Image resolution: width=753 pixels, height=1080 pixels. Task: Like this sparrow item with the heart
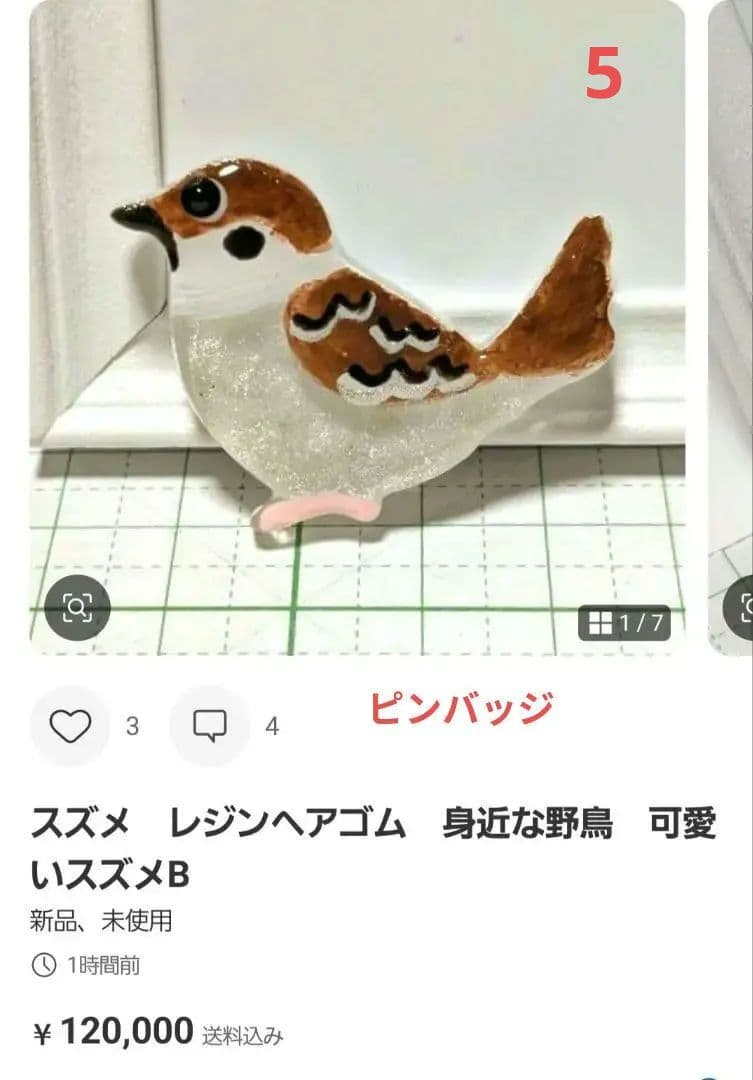[70, 726]
